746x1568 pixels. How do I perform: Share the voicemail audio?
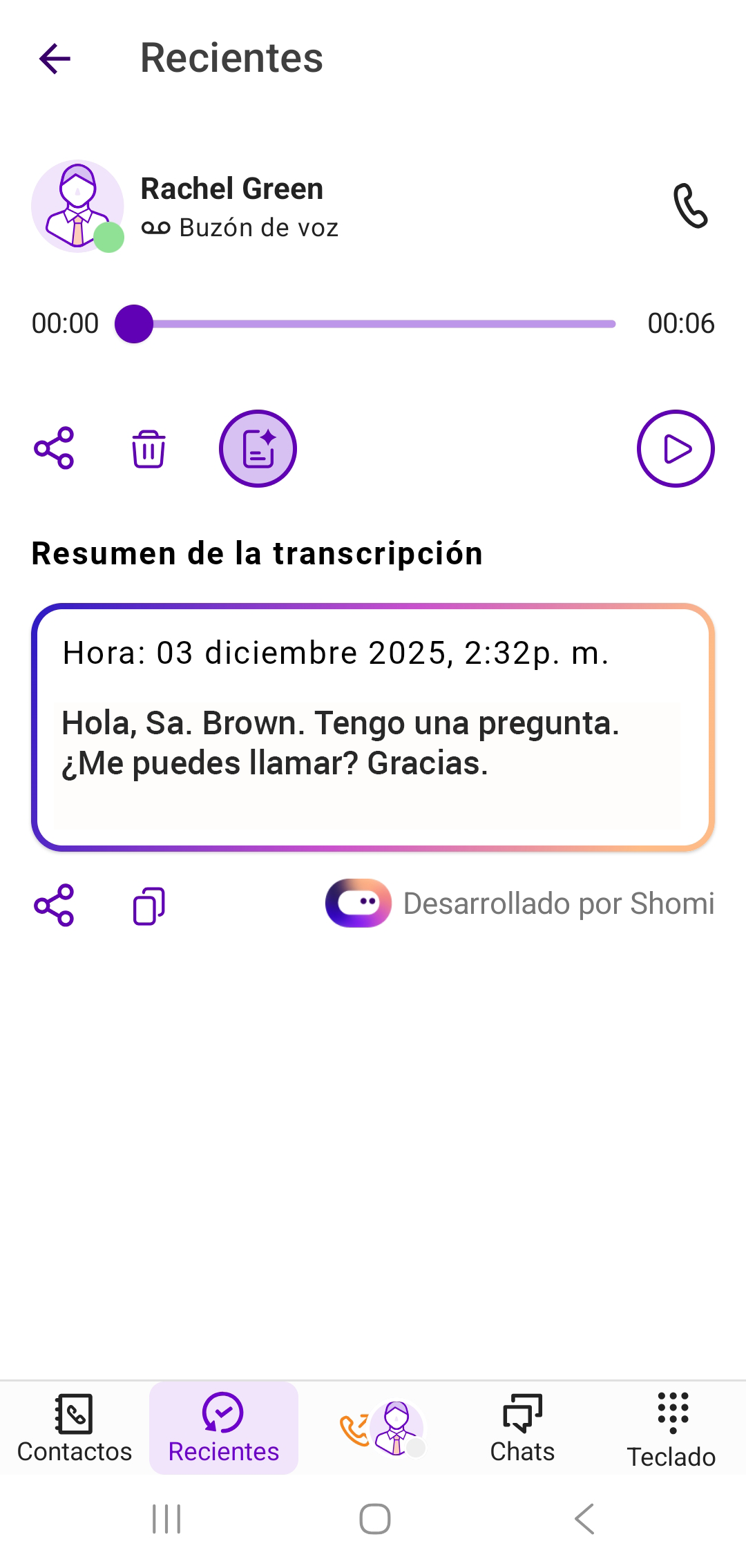click(x=54, y=448)
